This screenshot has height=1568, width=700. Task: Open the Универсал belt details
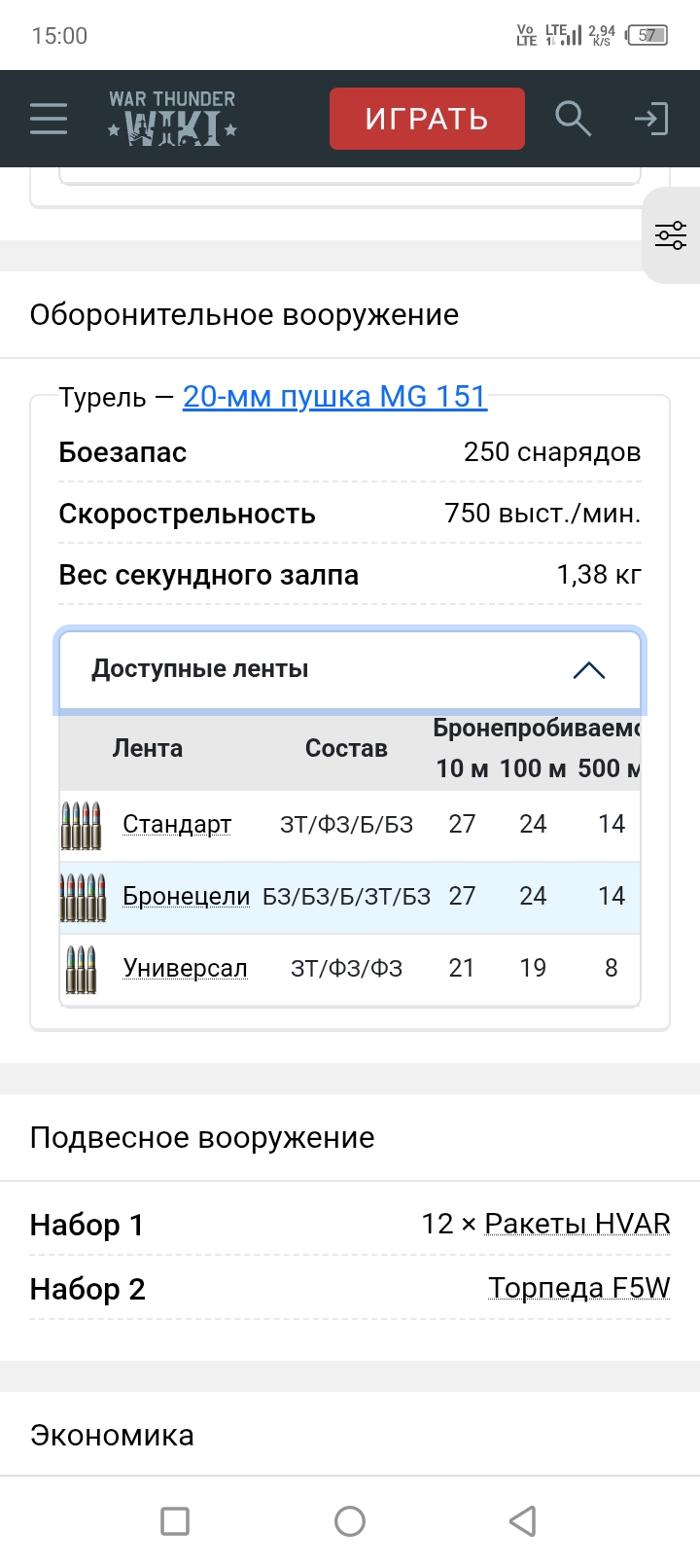coord(185,968)
